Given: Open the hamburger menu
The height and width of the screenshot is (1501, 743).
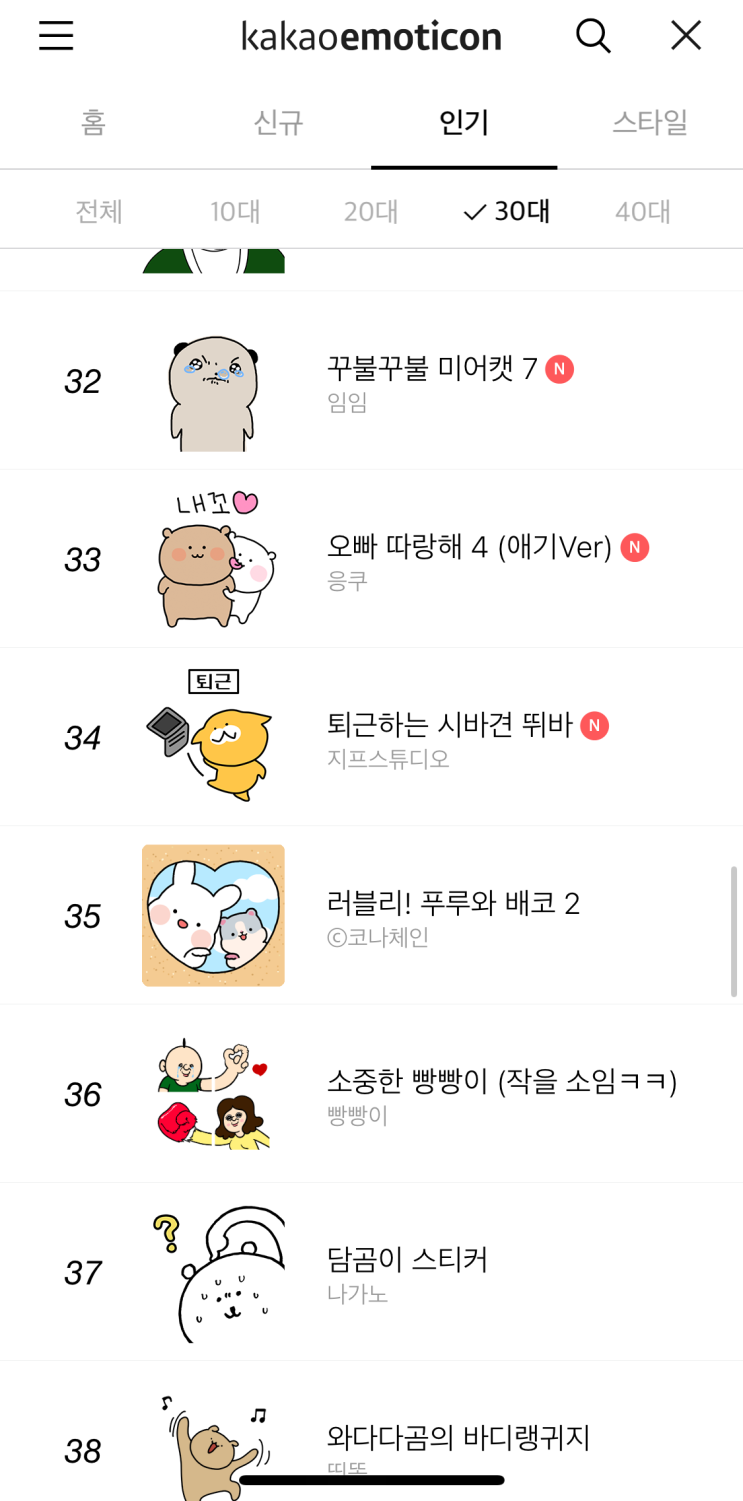Looking at the screenshot, I should point(56,36).
